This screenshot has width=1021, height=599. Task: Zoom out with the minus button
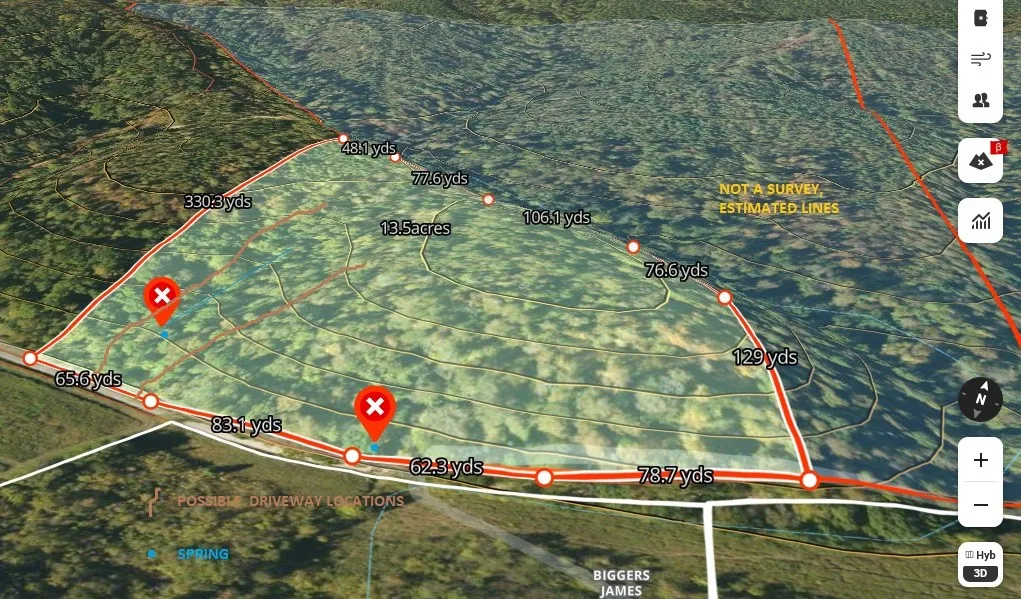[x=980, y=505]
